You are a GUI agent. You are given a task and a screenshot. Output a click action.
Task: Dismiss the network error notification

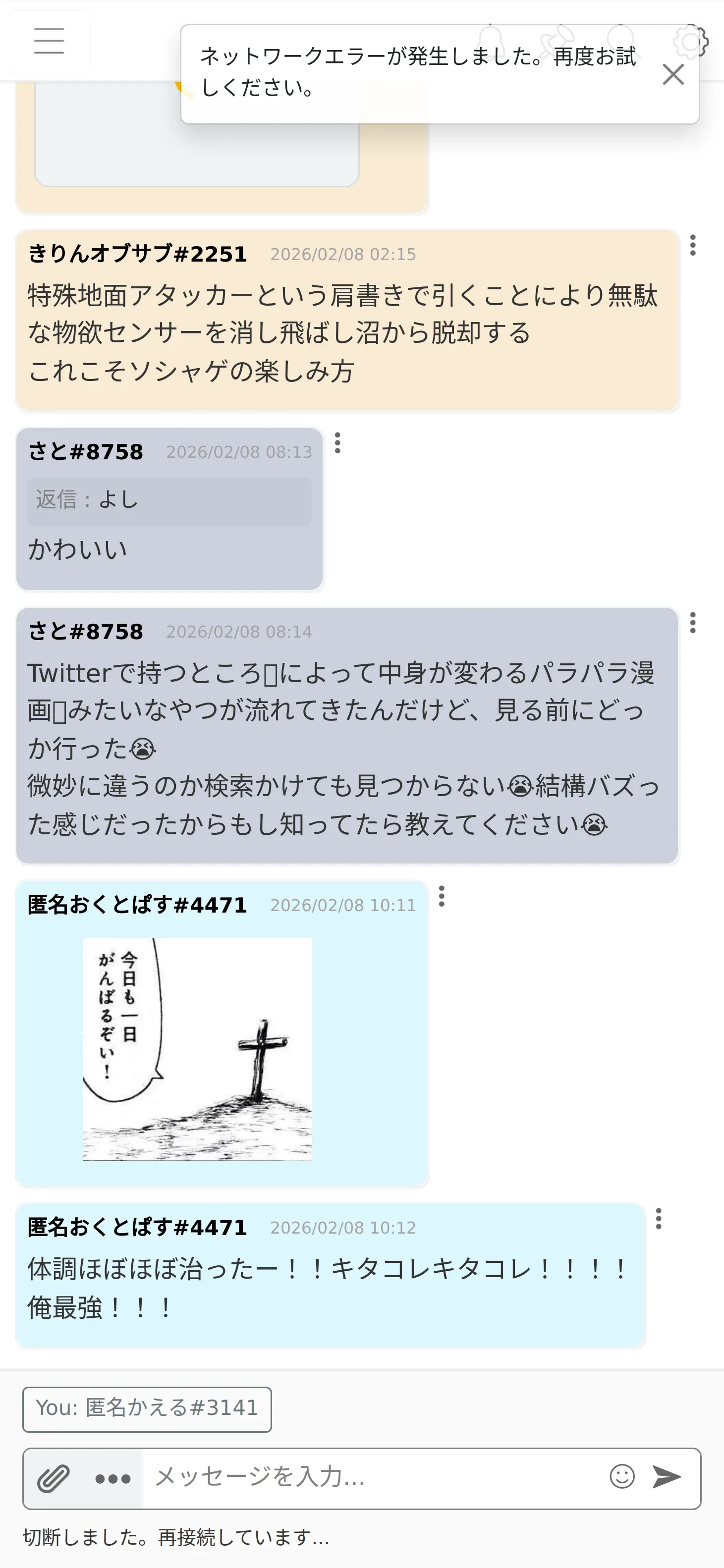click(673, 74)
